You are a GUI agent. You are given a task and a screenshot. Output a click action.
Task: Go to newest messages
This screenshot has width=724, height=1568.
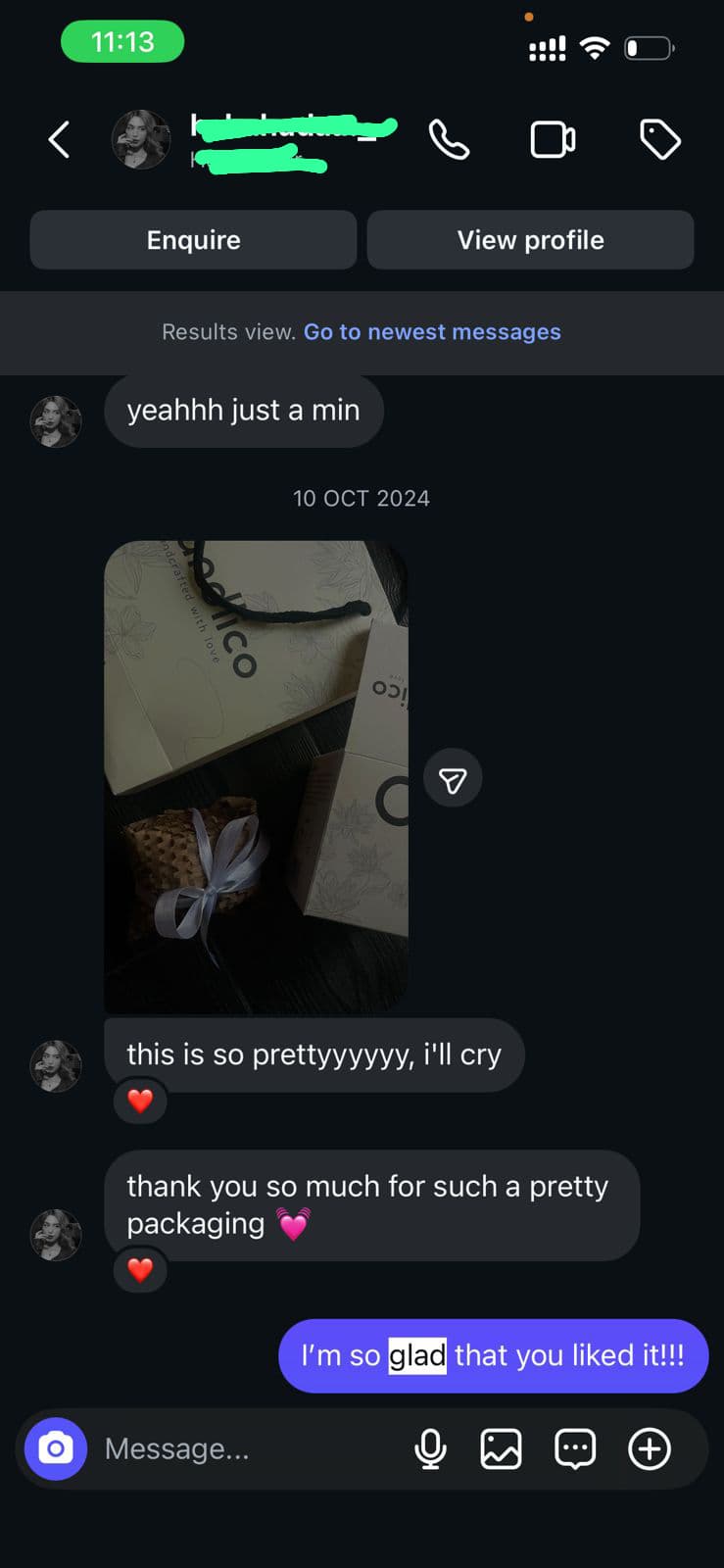(432, 332)
